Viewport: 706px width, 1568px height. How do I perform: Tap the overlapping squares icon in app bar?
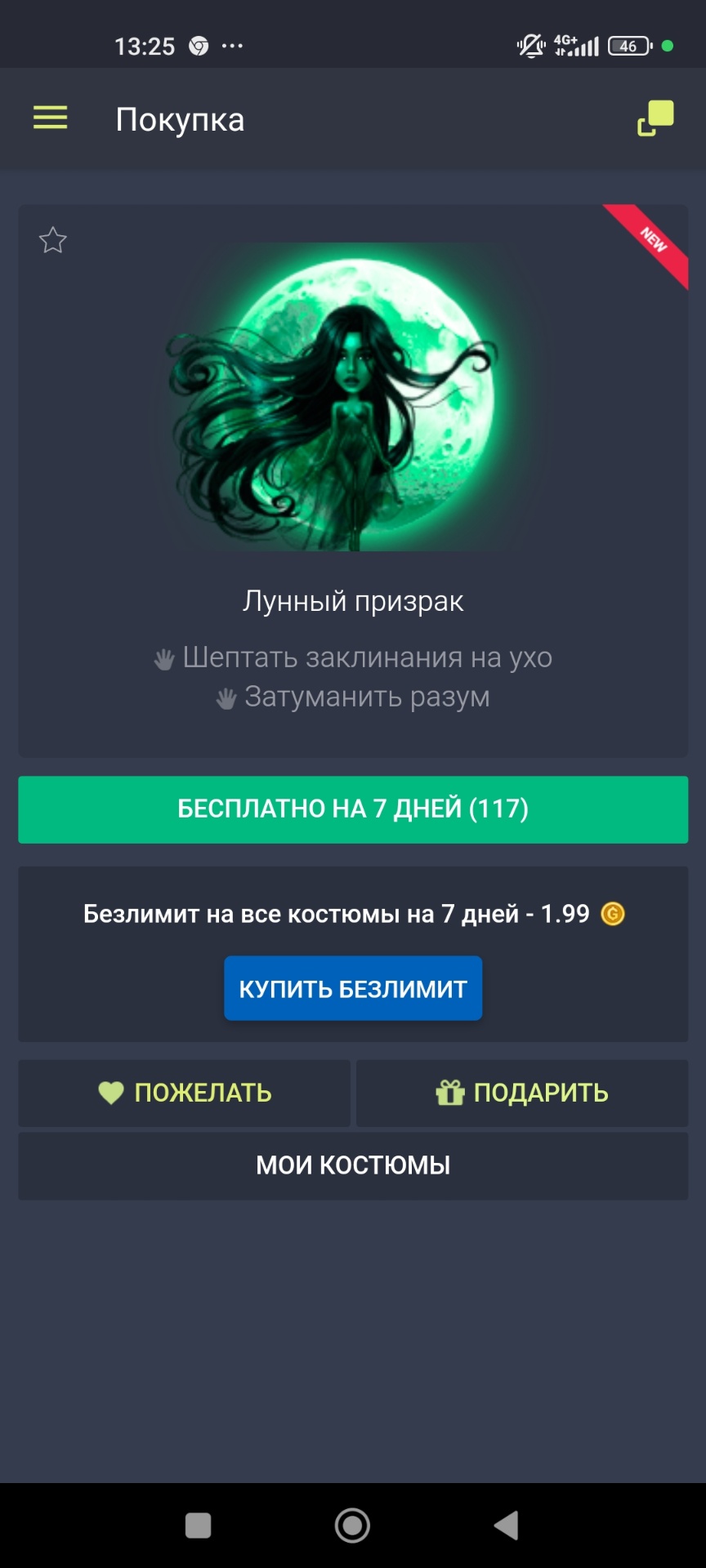(x=655, y=118)
